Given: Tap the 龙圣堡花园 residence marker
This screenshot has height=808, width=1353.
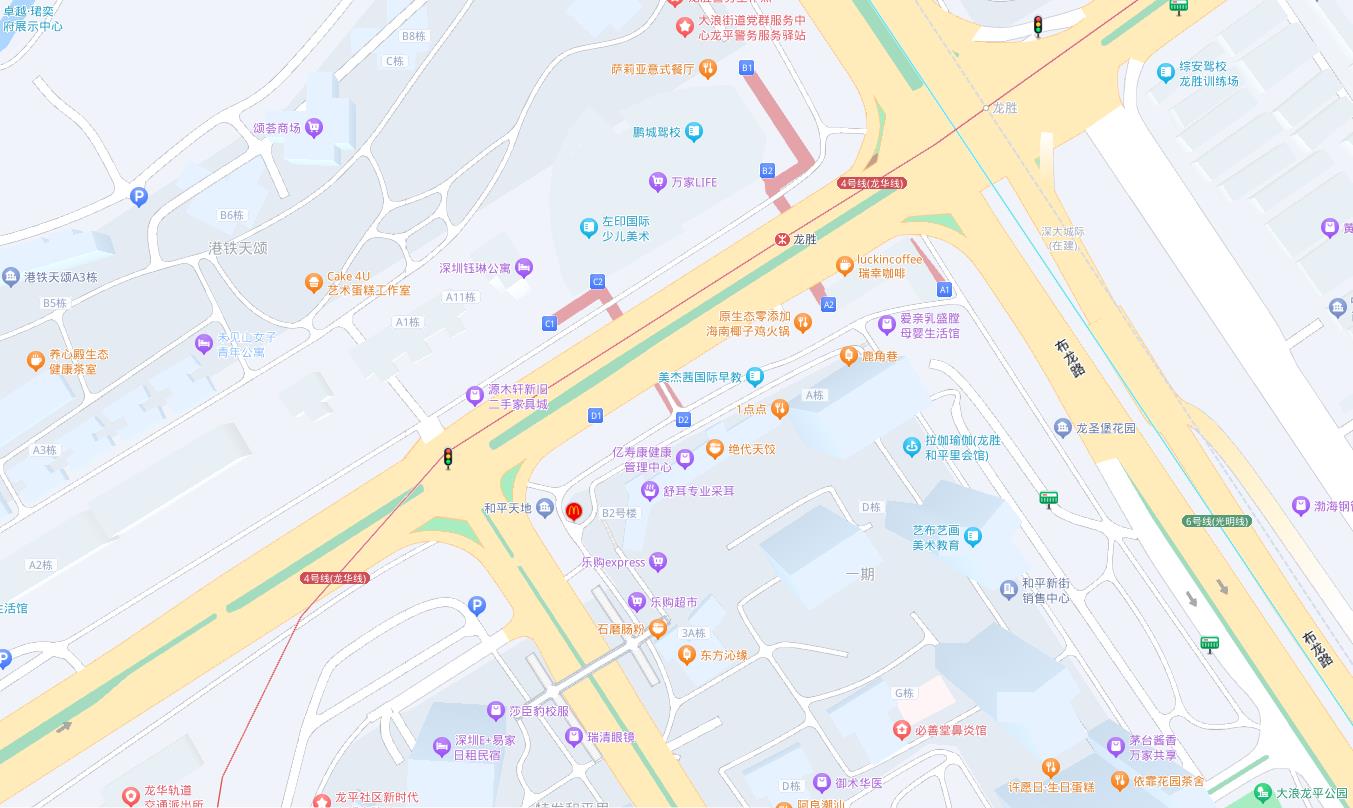Looking at the screenshot, I should 1062,428.
